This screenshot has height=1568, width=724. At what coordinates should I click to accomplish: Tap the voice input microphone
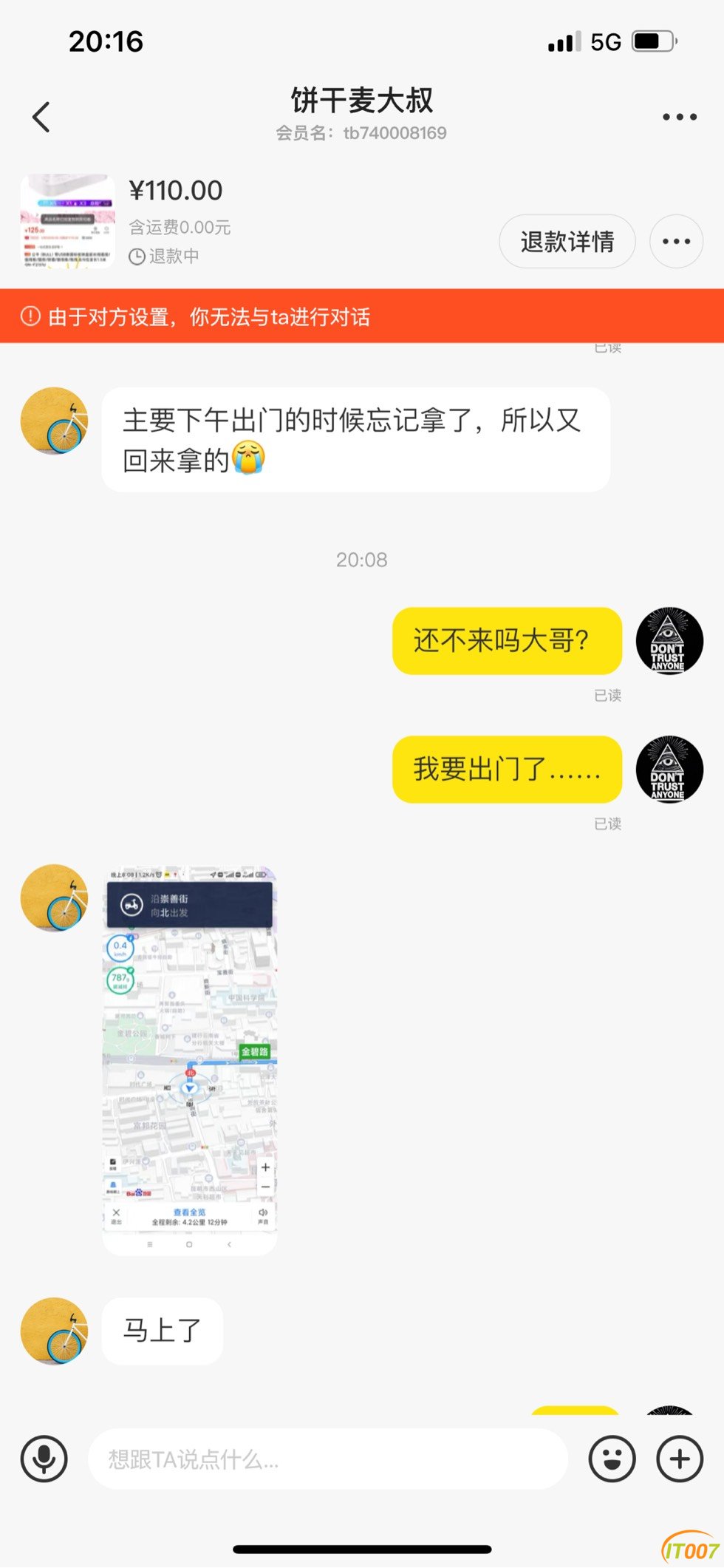(x=44, y=1459)
